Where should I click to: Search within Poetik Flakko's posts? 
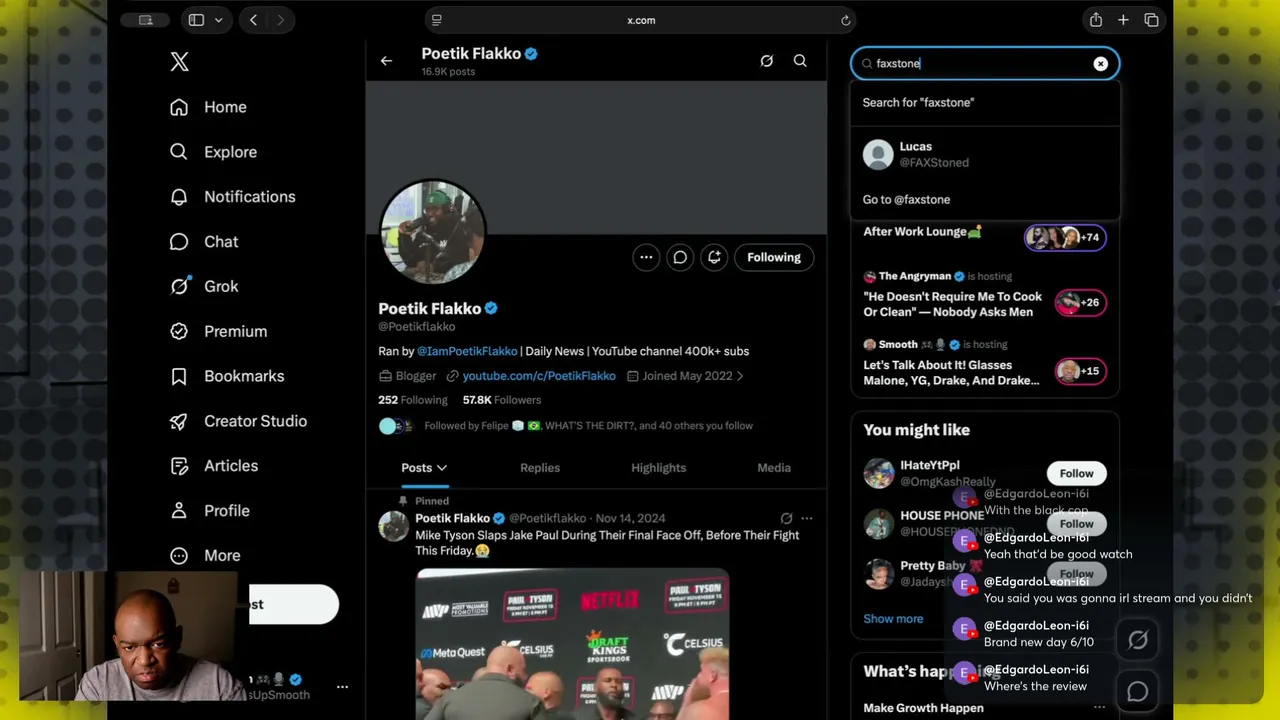pos(800,61)
